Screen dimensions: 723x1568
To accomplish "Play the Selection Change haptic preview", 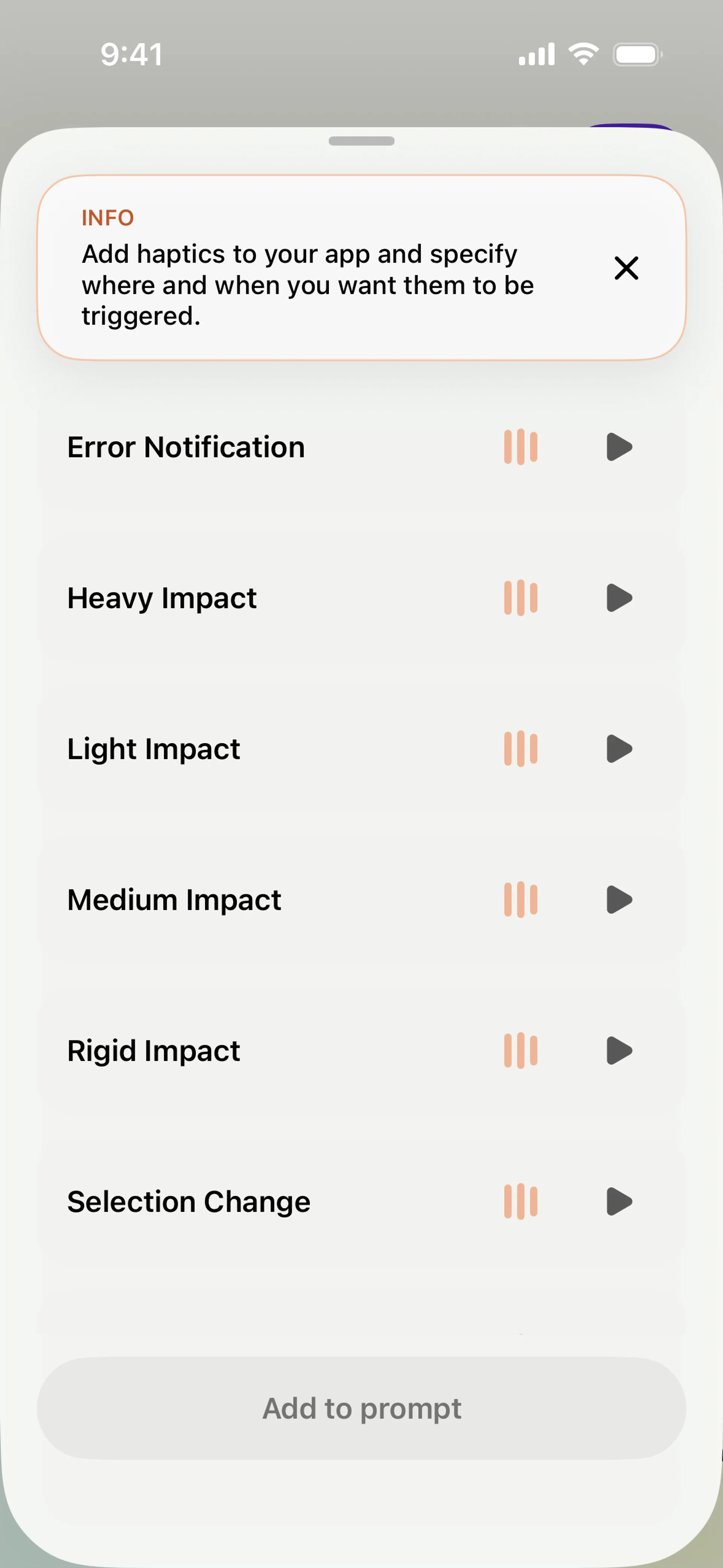I will 619,1201.
